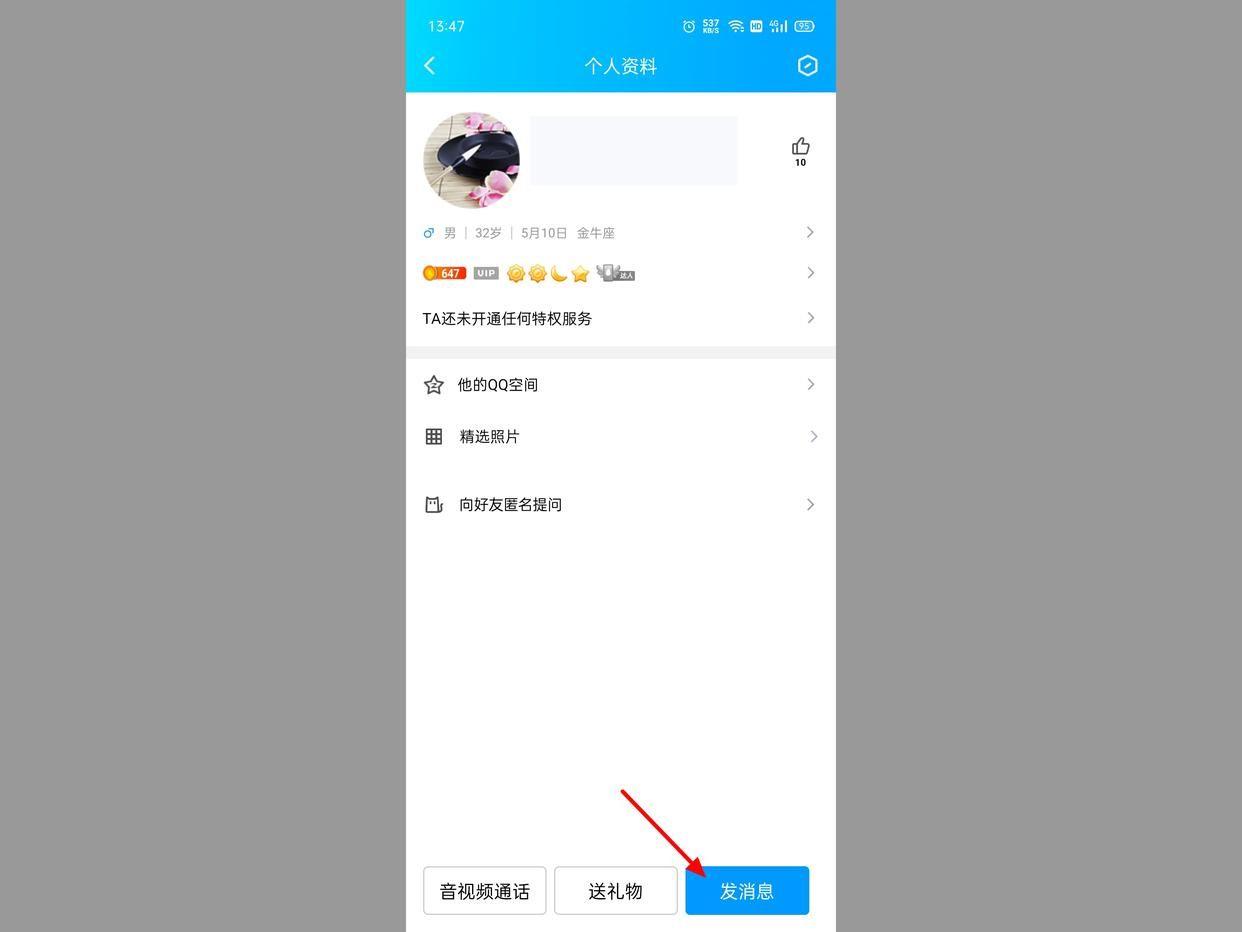Open 他的QQ空间
The image size is (1242, 932).
pos(620,385)
